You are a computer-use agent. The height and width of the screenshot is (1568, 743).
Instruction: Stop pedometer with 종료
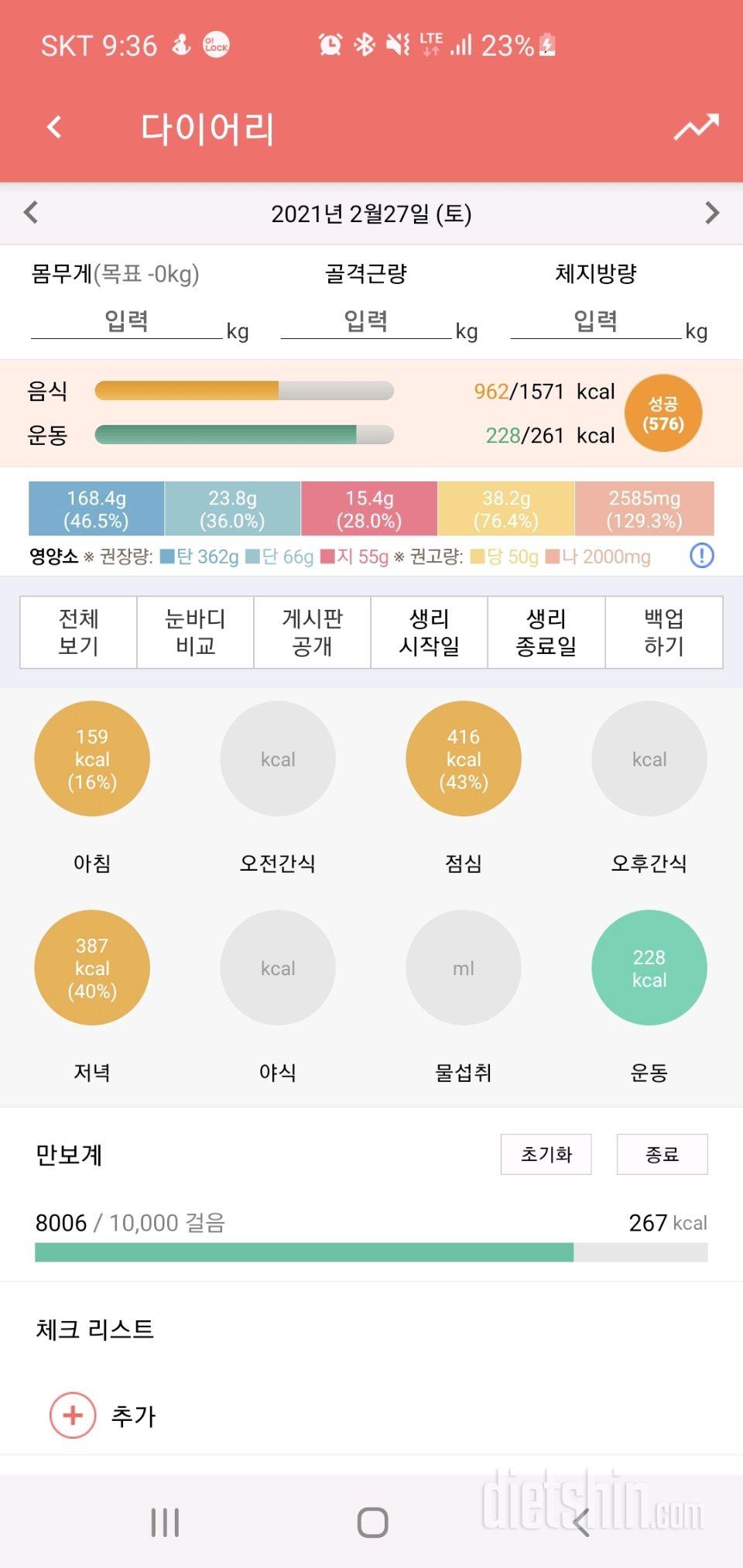click(663, 1154)
